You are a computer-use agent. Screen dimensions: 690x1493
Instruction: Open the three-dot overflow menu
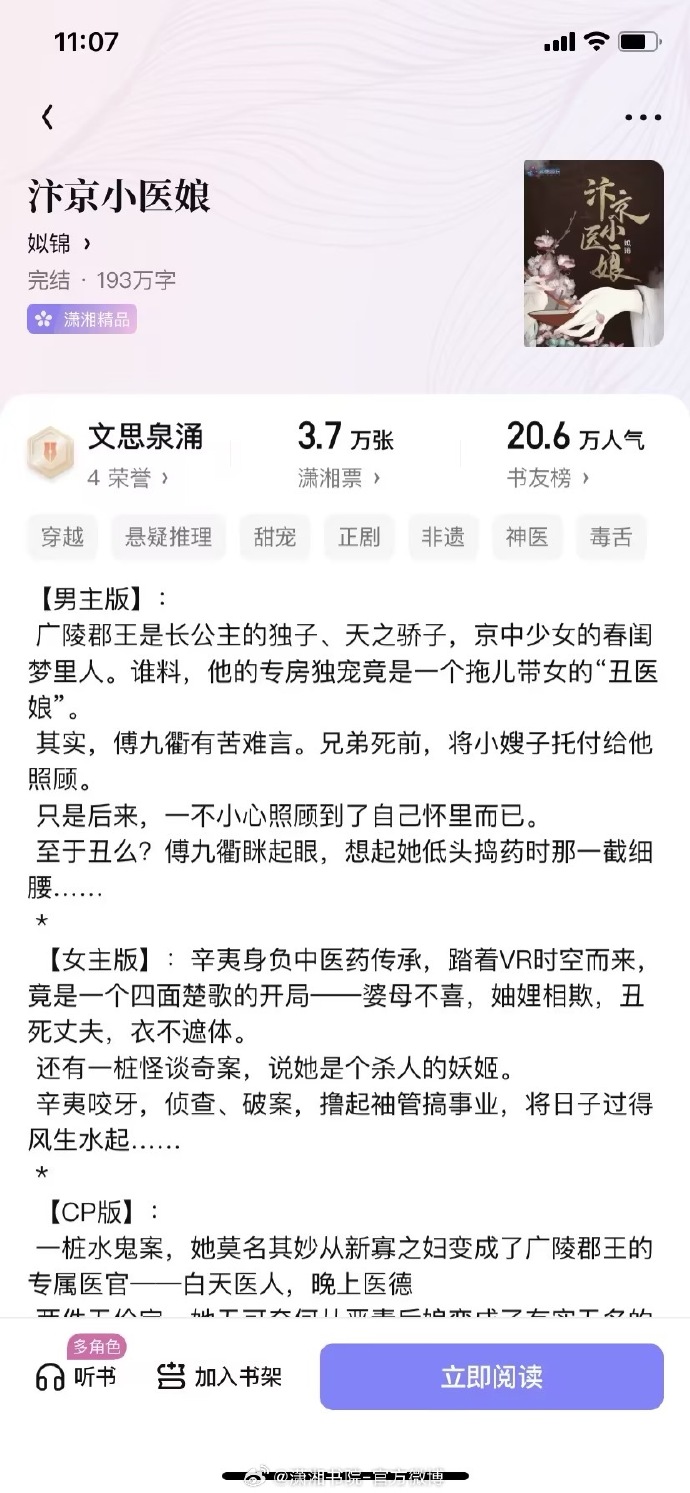pos(642,117)
